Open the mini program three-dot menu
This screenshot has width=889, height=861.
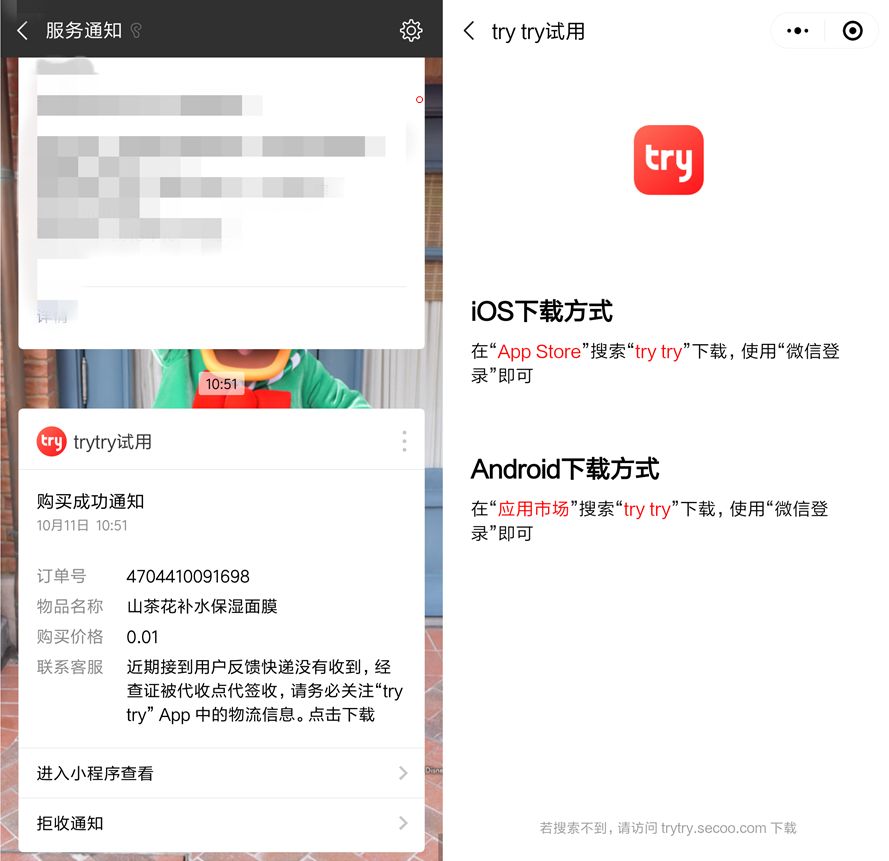click(x=798, y=31)
